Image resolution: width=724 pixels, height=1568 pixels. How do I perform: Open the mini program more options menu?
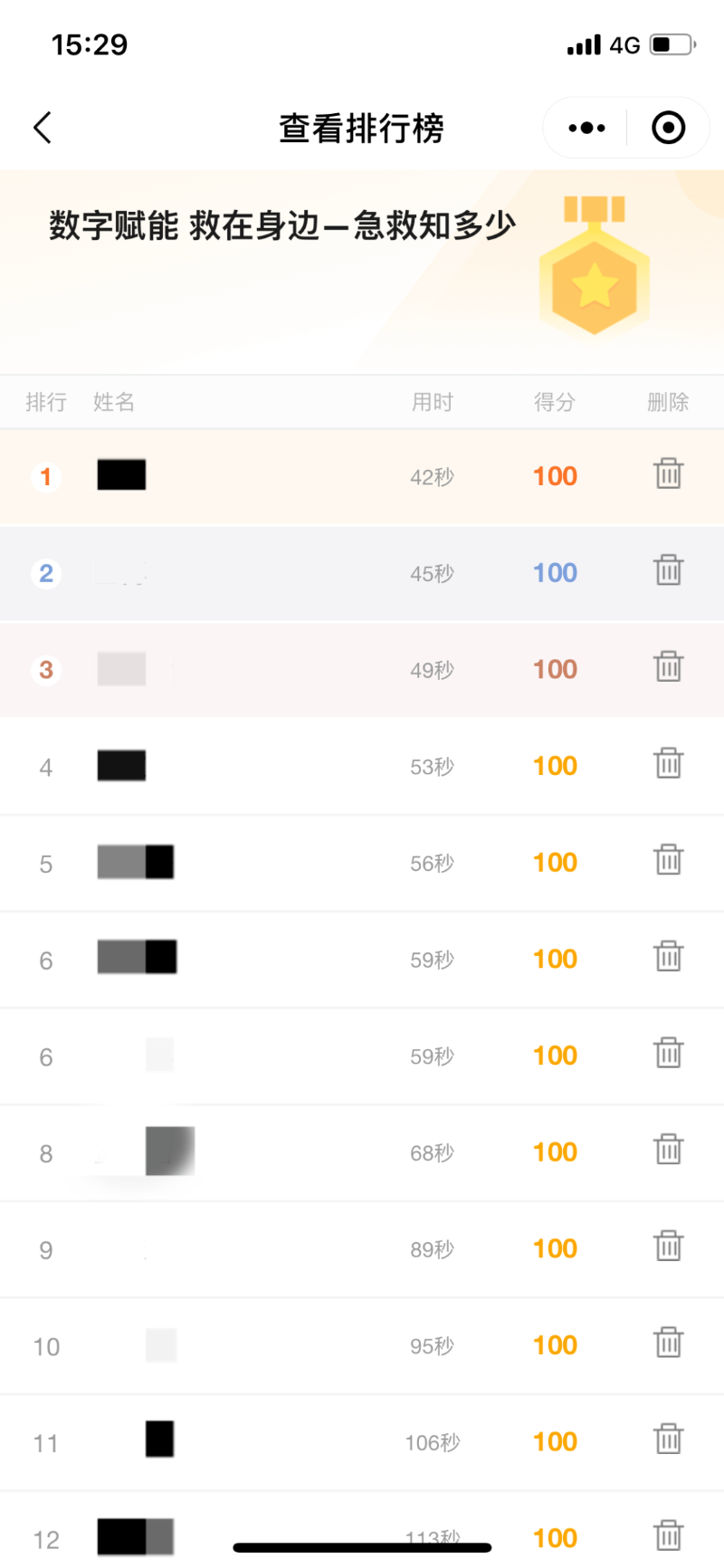click(586, 128)
